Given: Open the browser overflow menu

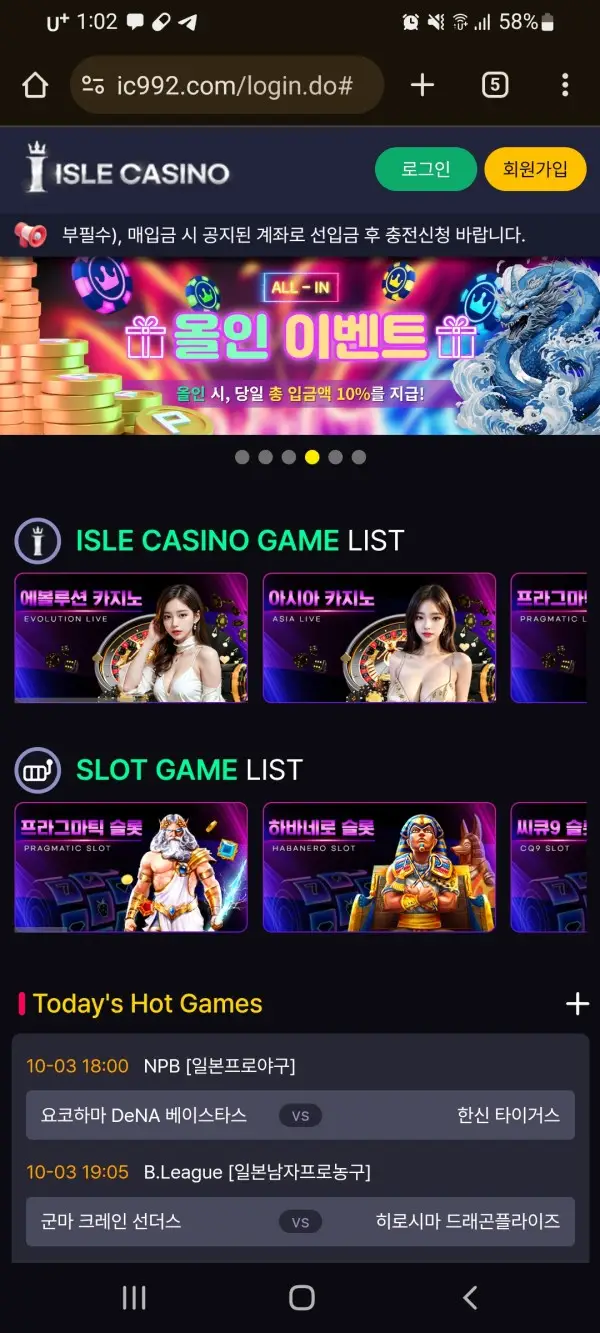Looking at the screenshot, I should [565, 85].
